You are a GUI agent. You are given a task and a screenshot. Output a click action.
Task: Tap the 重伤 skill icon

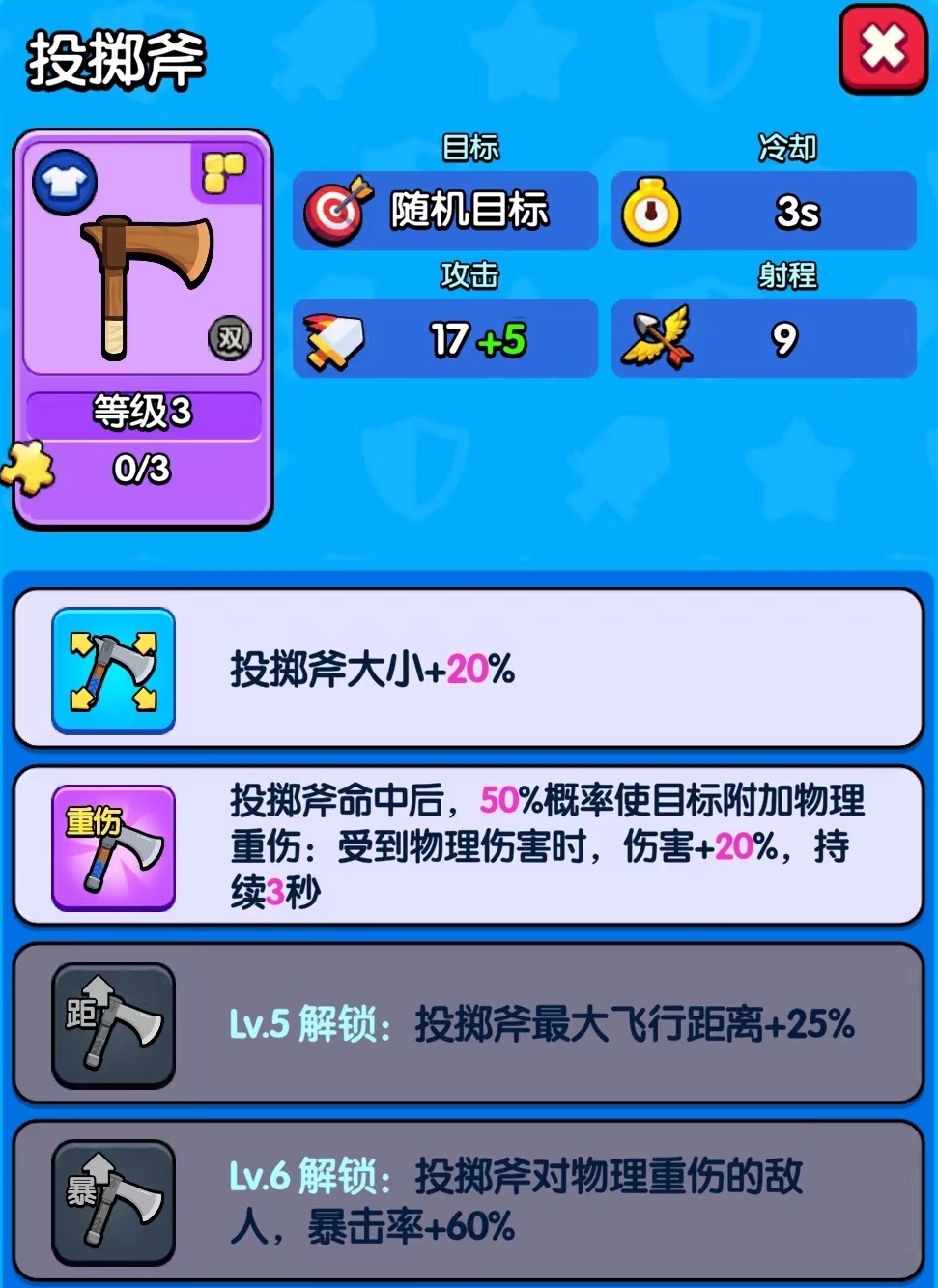[x=113, y=847]
